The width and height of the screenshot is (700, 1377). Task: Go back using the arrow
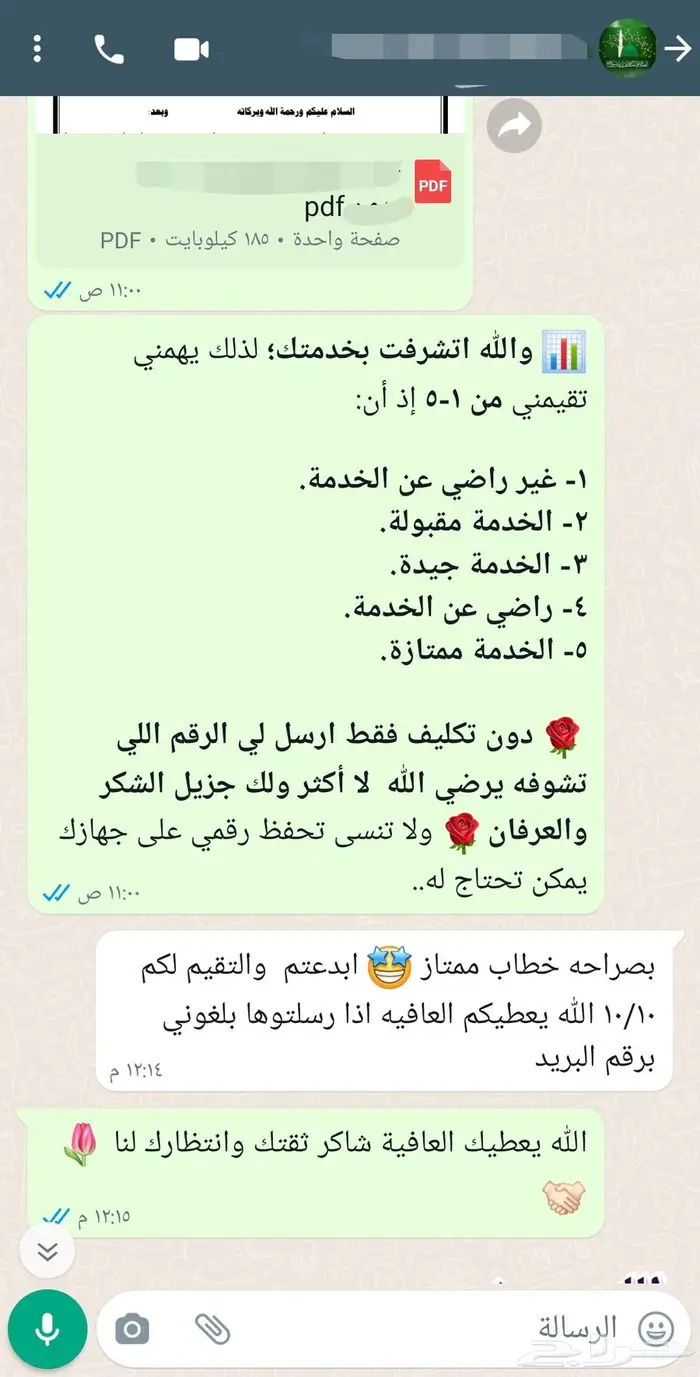point(681,48)
